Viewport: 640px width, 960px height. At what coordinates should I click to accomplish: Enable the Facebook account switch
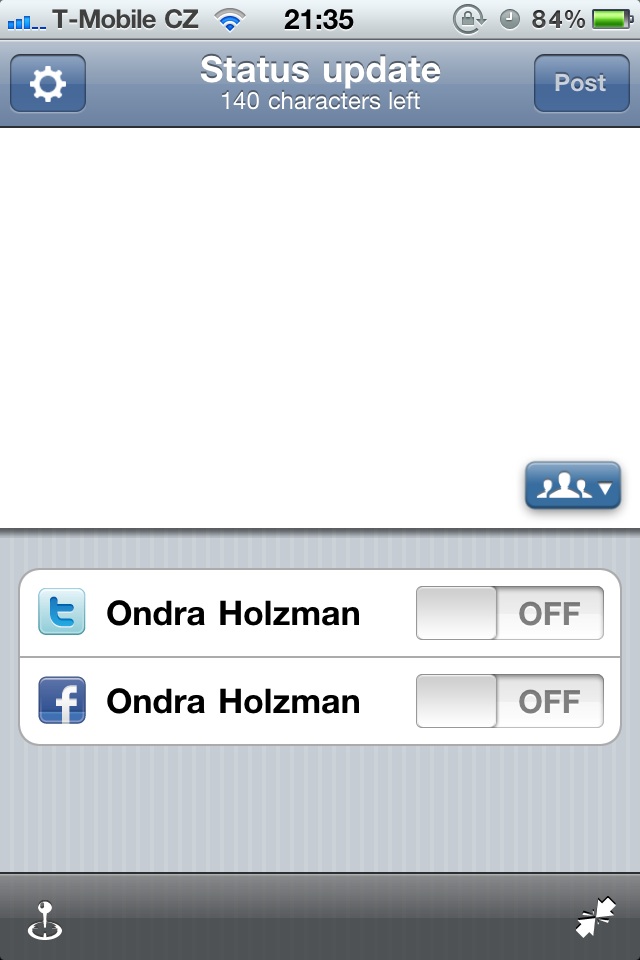pyautogui.click(x=509, y=701)
